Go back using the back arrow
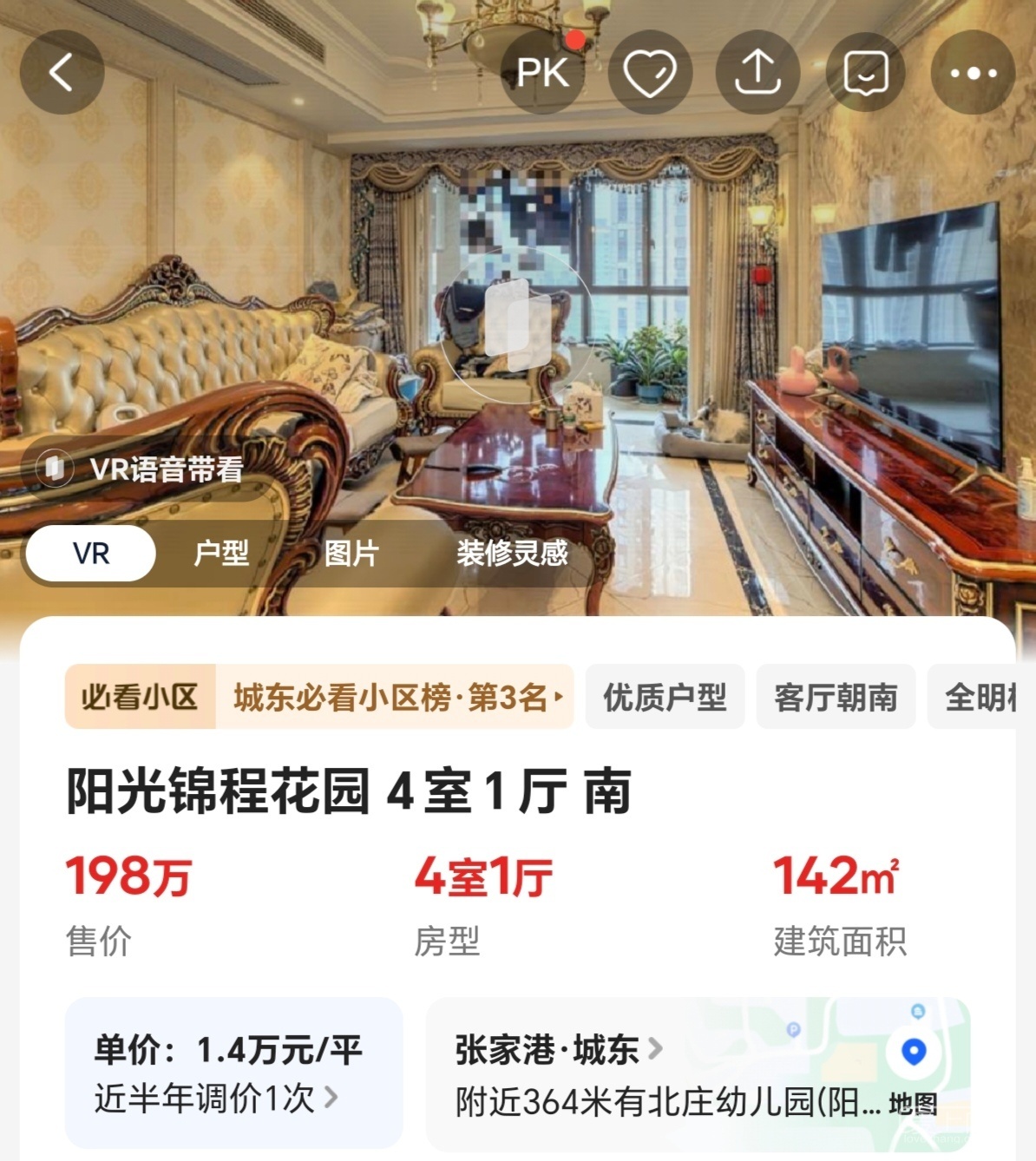This screenshot has height=1161, width=1036. [62, 73]
